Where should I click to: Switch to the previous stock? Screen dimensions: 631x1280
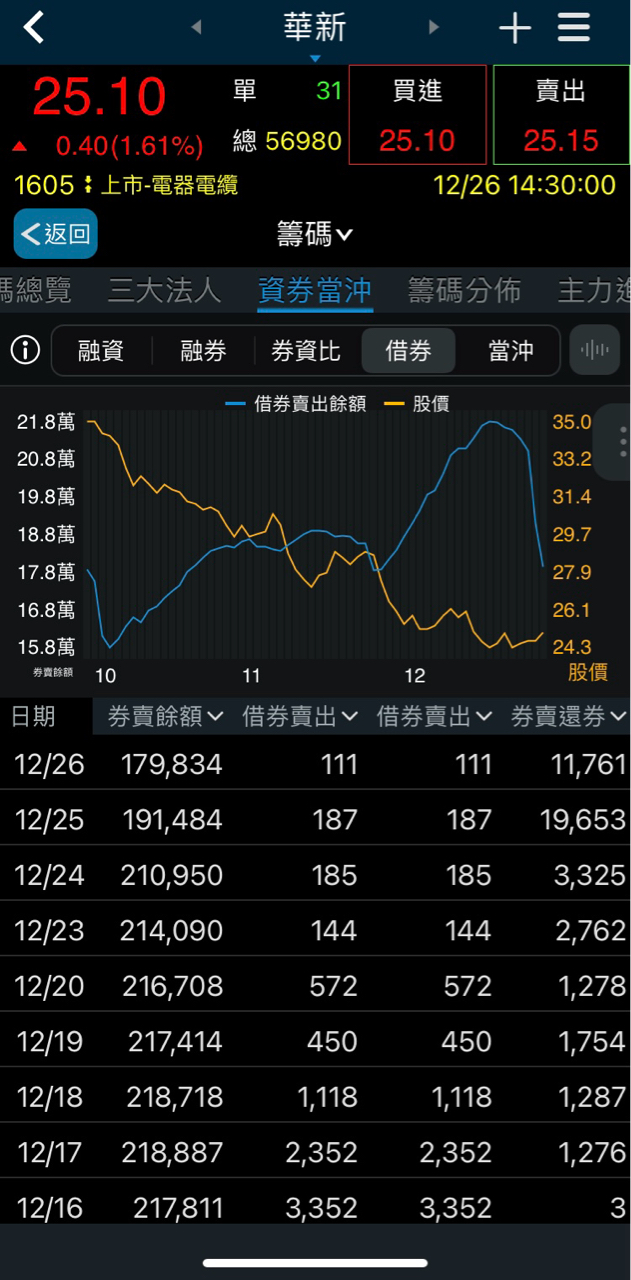click(x=196, y=27)
